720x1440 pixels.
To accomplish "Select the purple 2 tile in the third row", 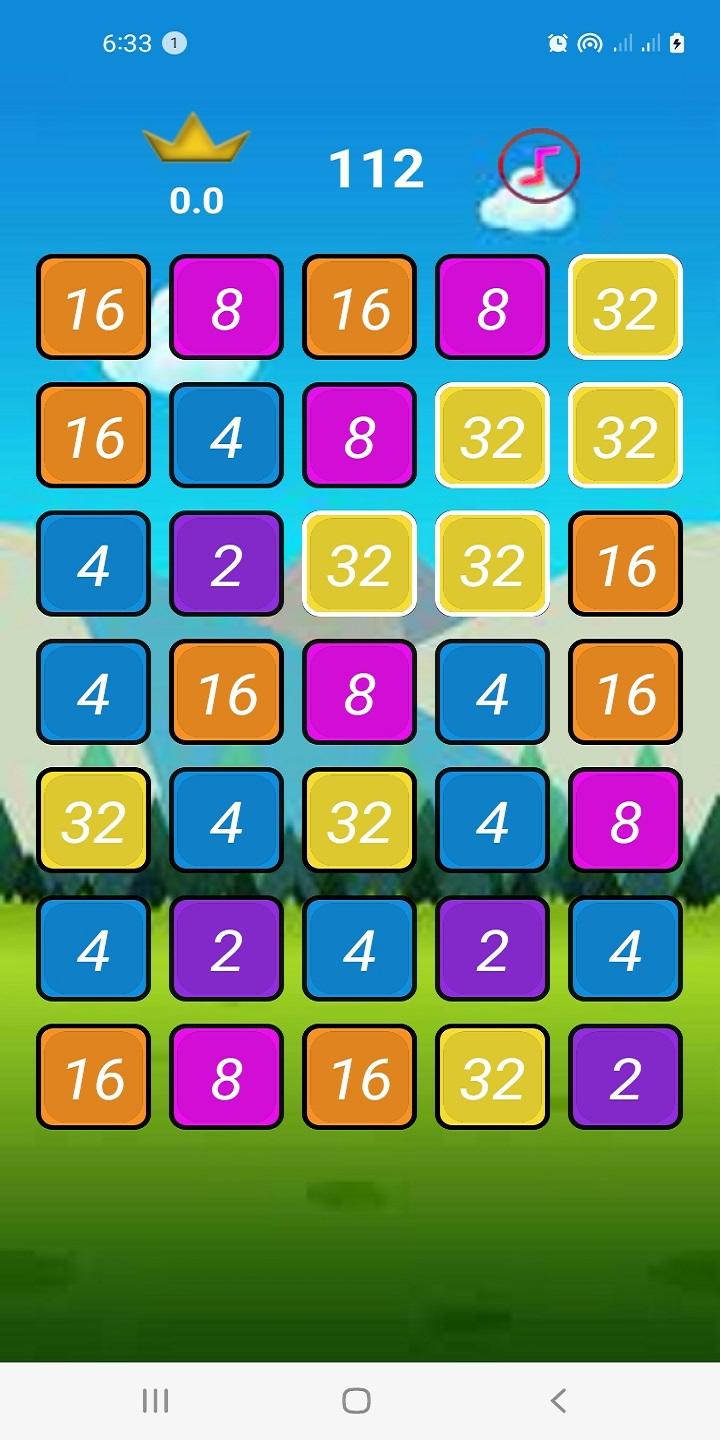I will [225, 563].
